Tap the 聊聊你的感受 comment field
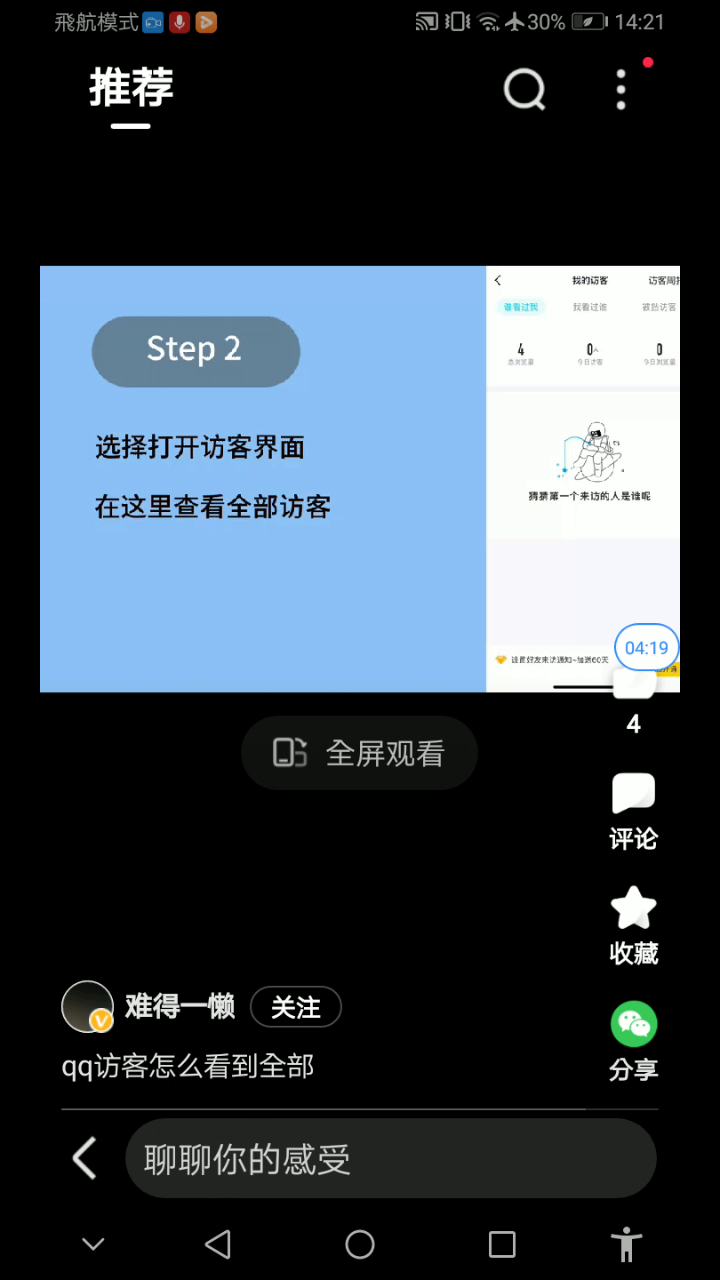 pyautogui.click(x=390, y=1159)
